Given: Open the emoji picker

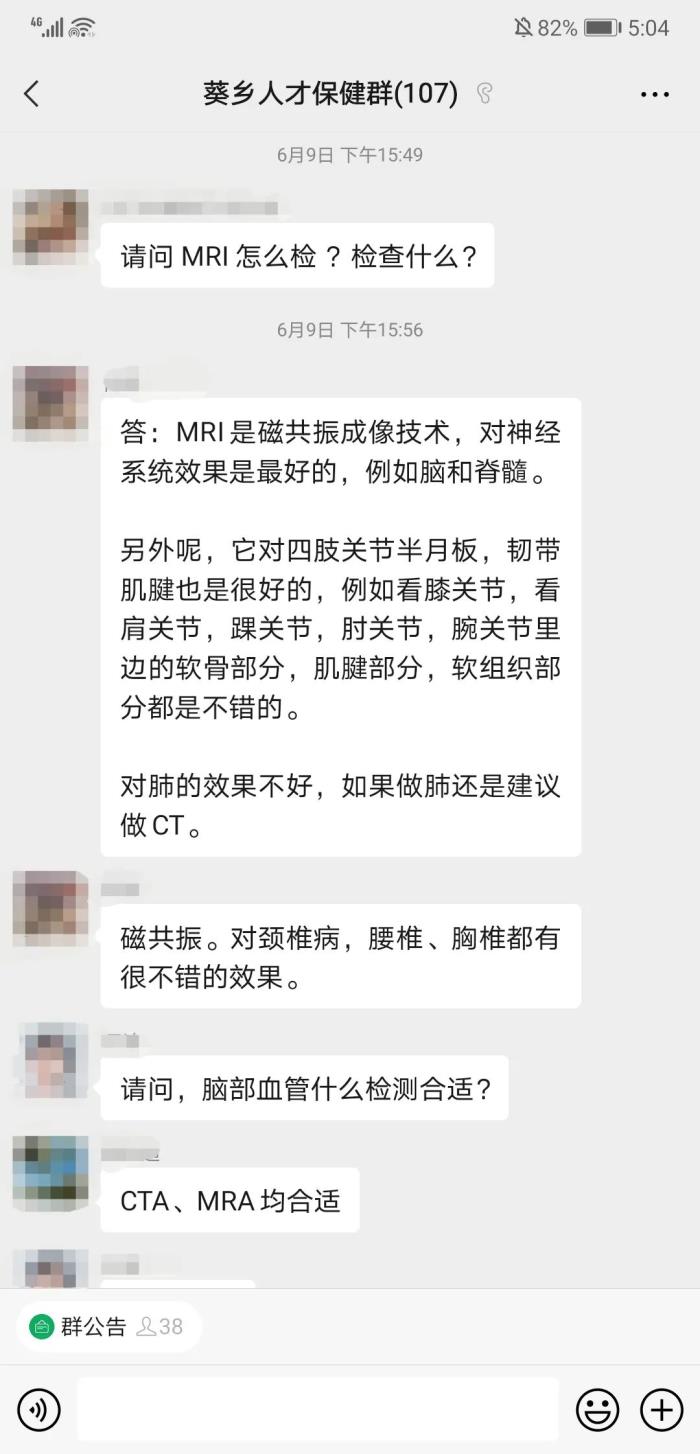Looking at the screenshot, I should click(x=597, y=1410).
